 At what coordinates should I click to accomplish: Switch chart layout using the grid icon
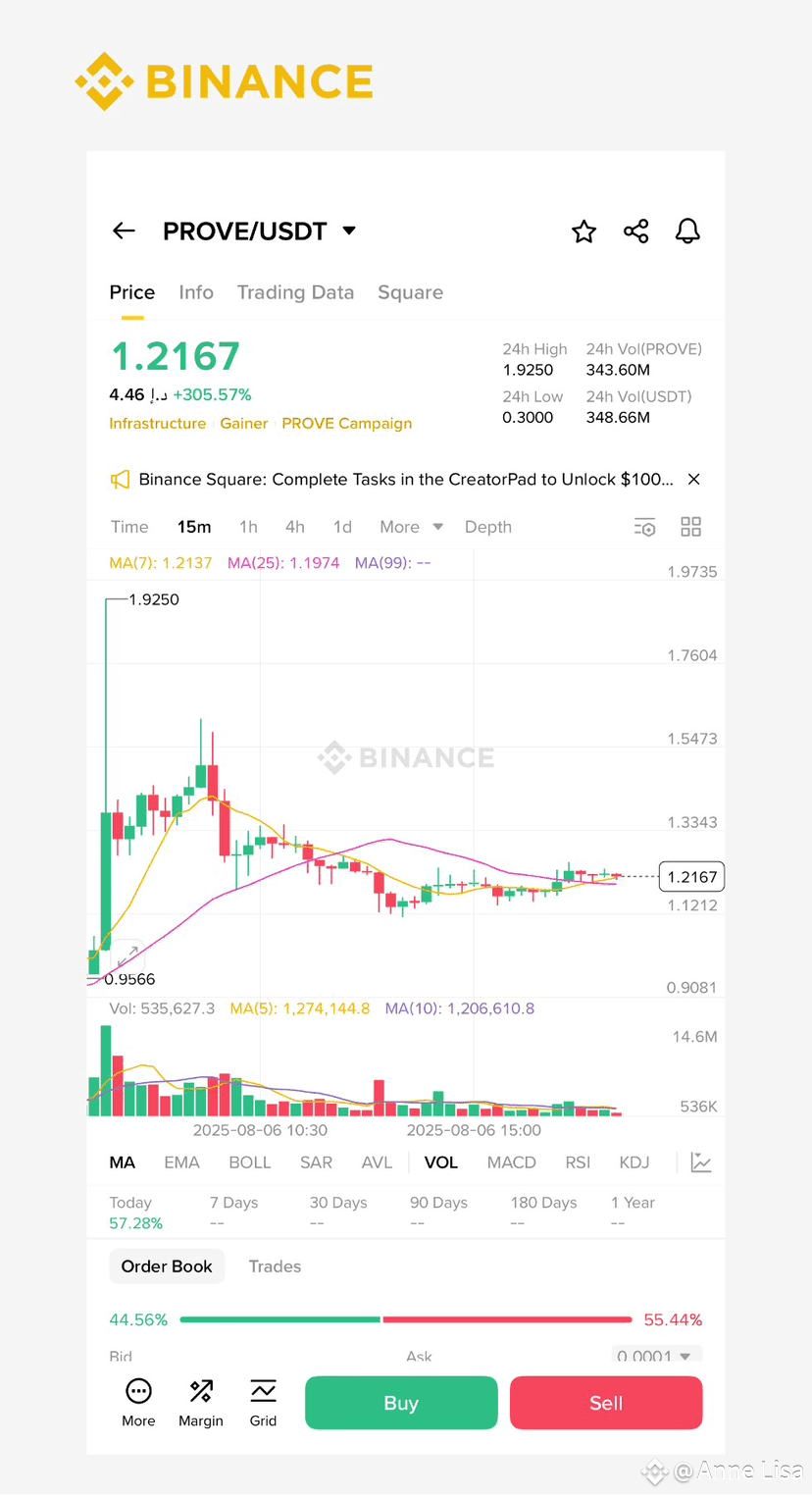tap(690, 527)
